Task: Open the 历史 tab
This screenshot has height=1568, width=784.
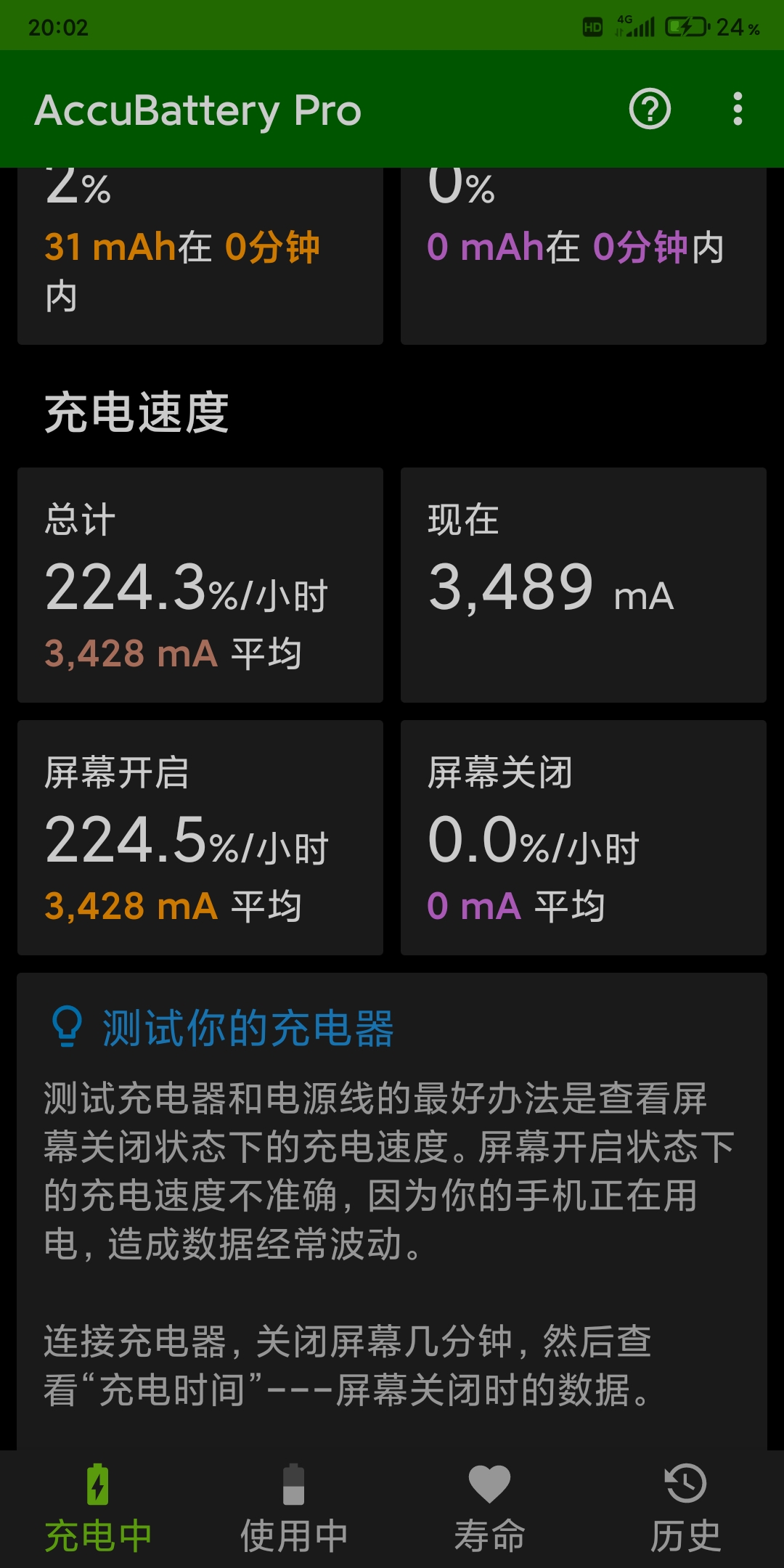Action: tap(686, 1510)
